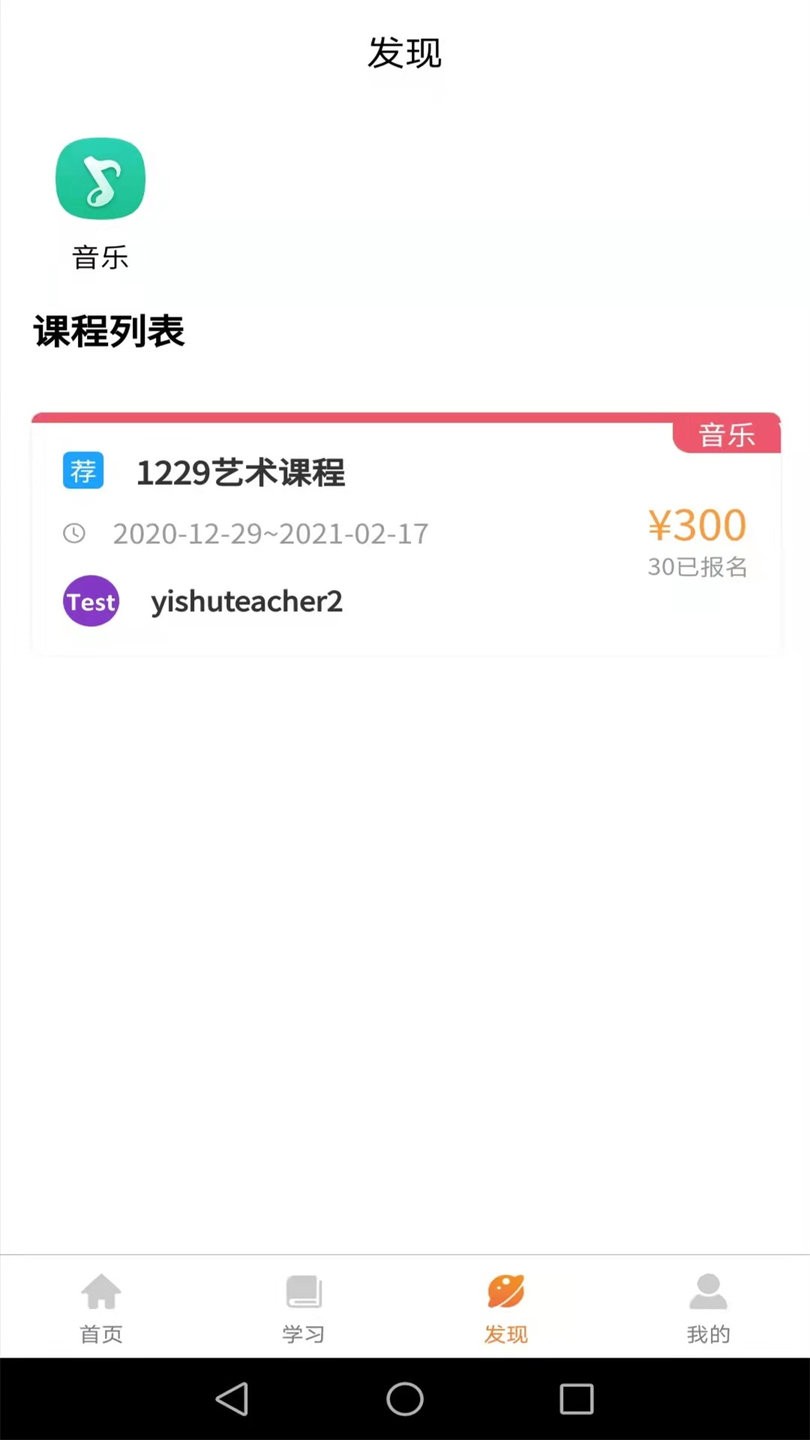Tap the clock icon next to course dates
This screenshot has width=810, height=1440.
point(74,533)
